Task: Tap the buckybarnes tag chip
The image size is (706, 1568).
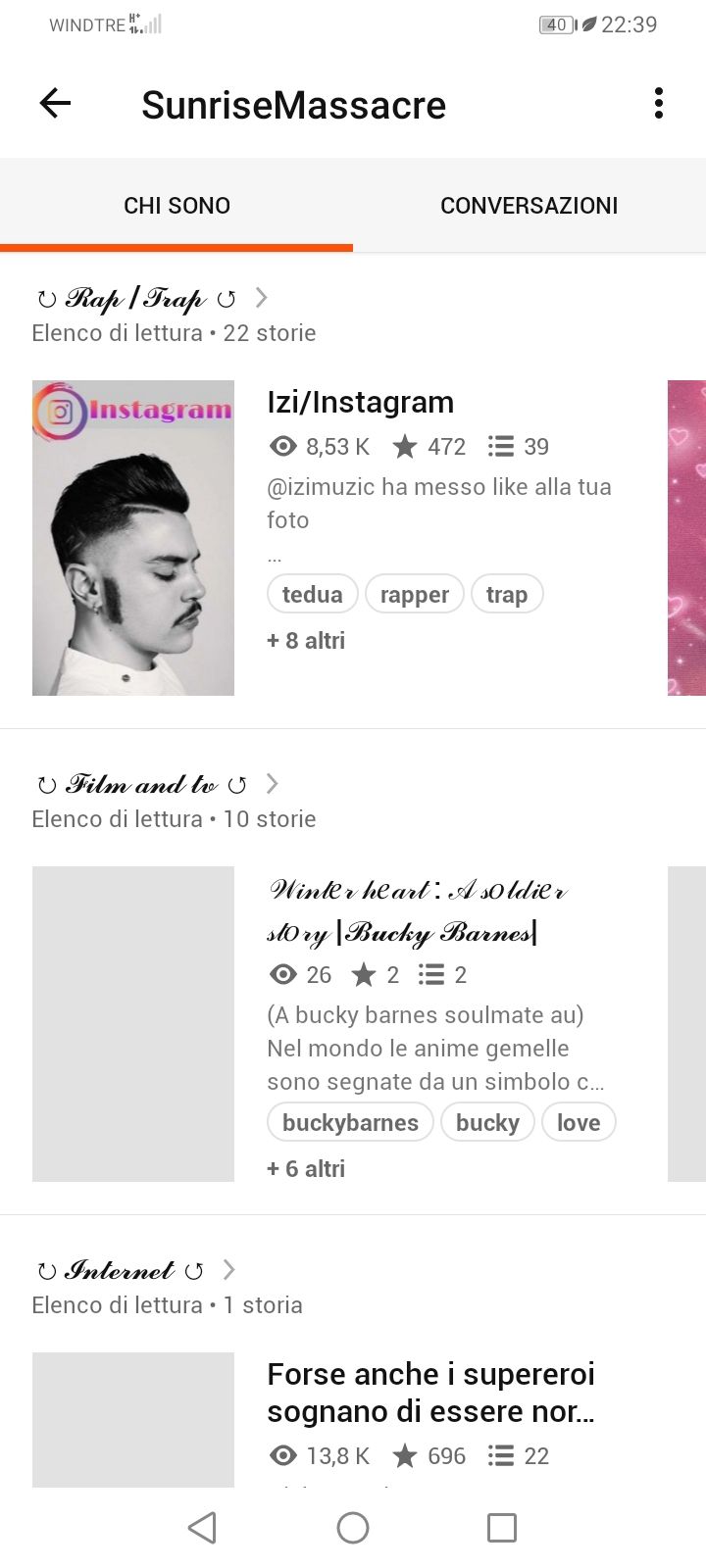Action: click(x=350, y=1122)
